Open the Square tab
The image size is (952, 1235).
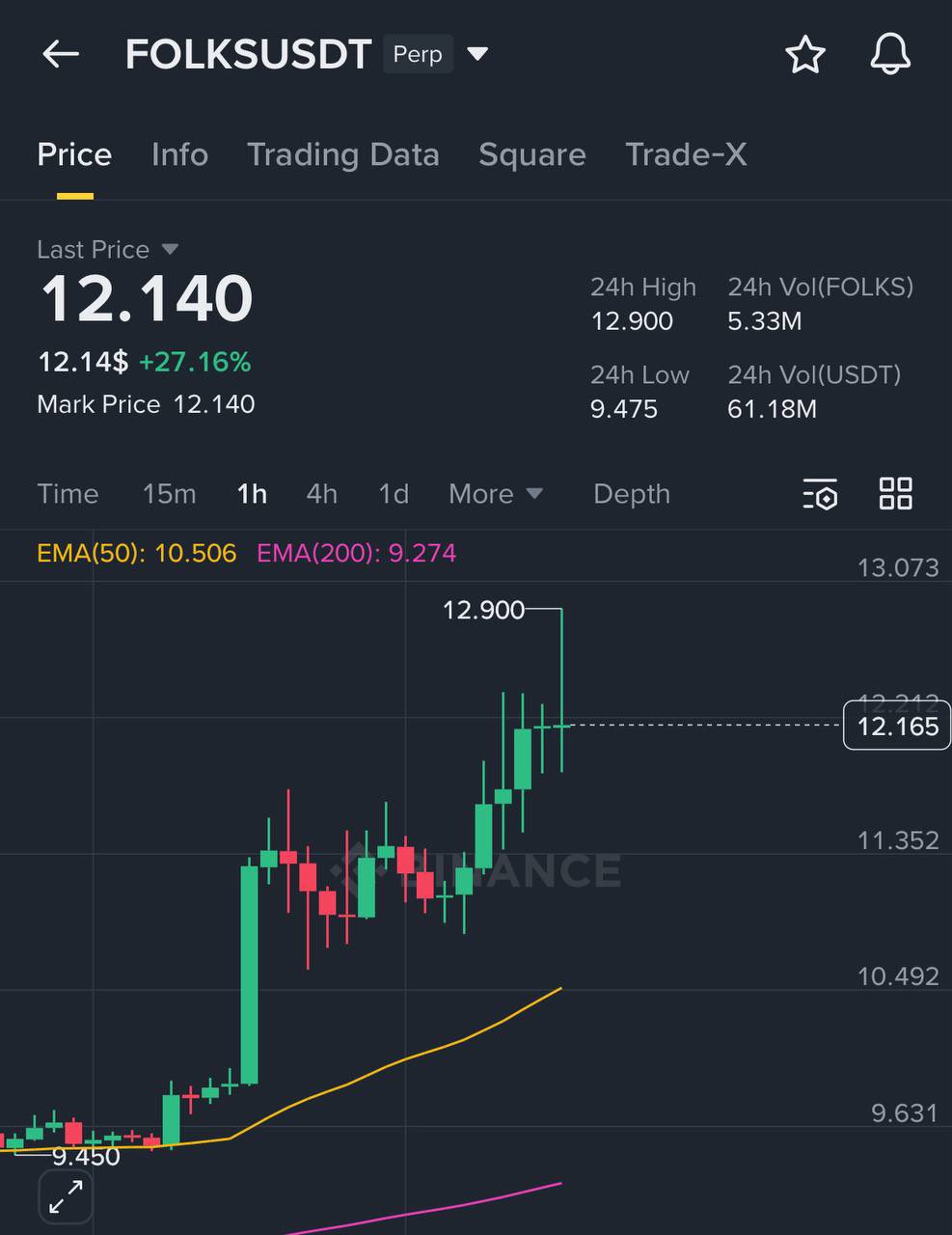(531, 154)
